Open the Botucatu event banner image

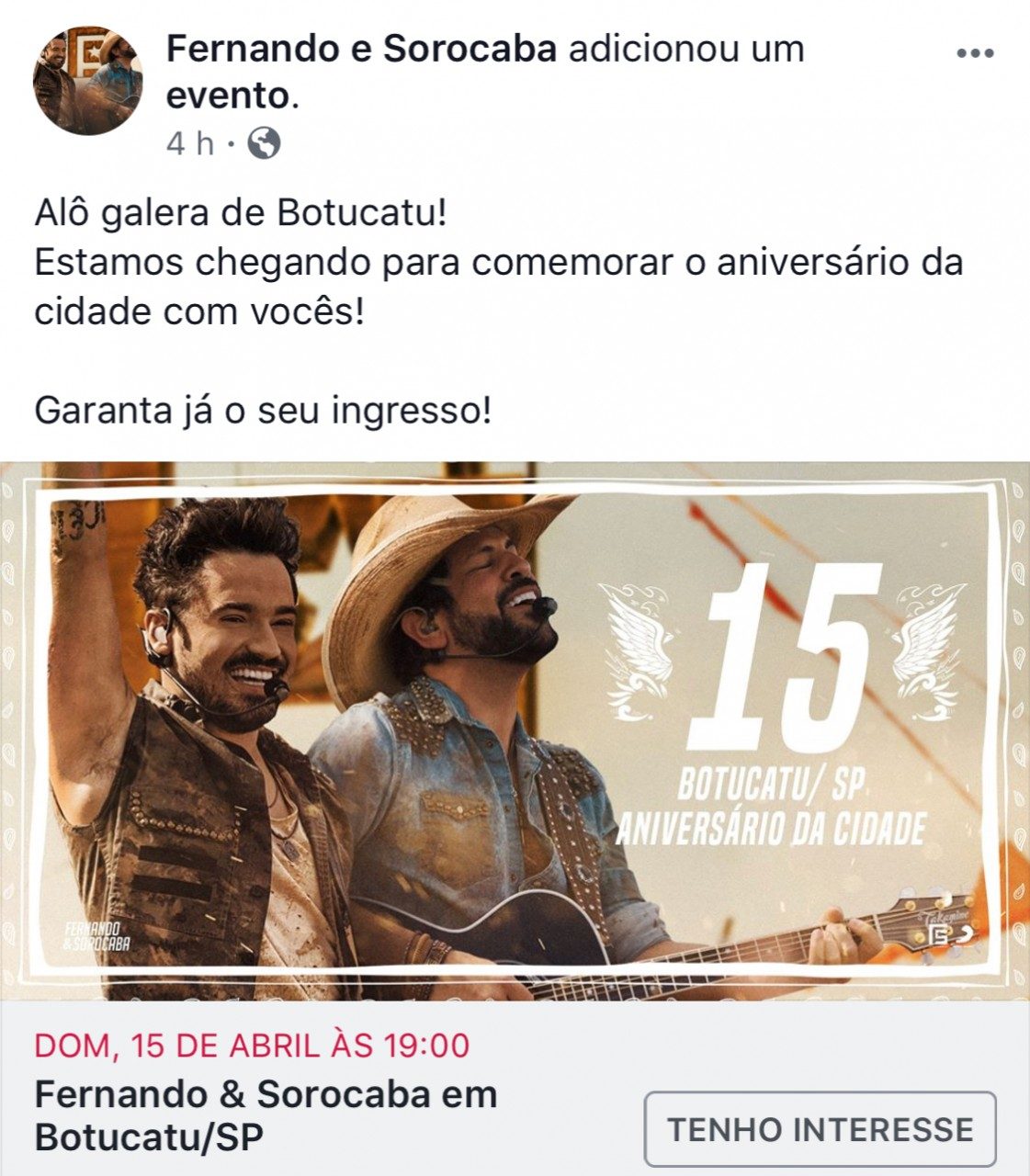515,730
